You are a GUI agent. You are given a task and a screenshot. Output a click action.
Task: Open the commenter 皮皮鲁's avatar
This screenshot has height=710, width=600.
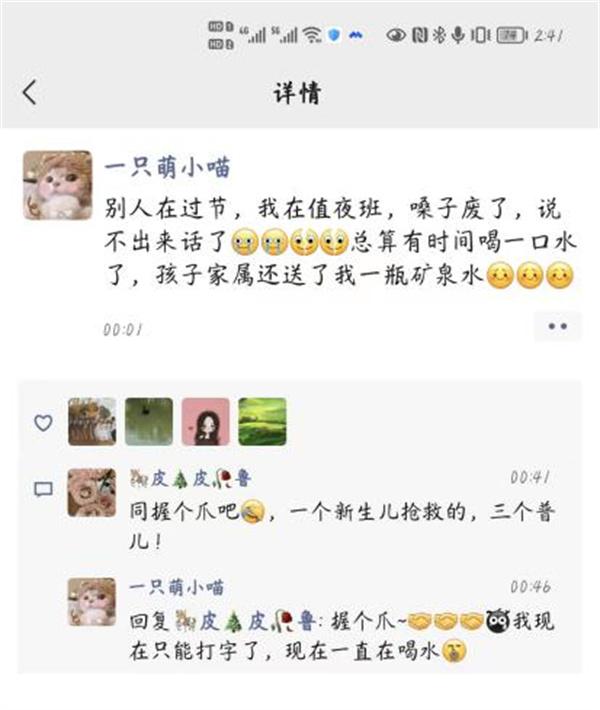click(92, 493)
